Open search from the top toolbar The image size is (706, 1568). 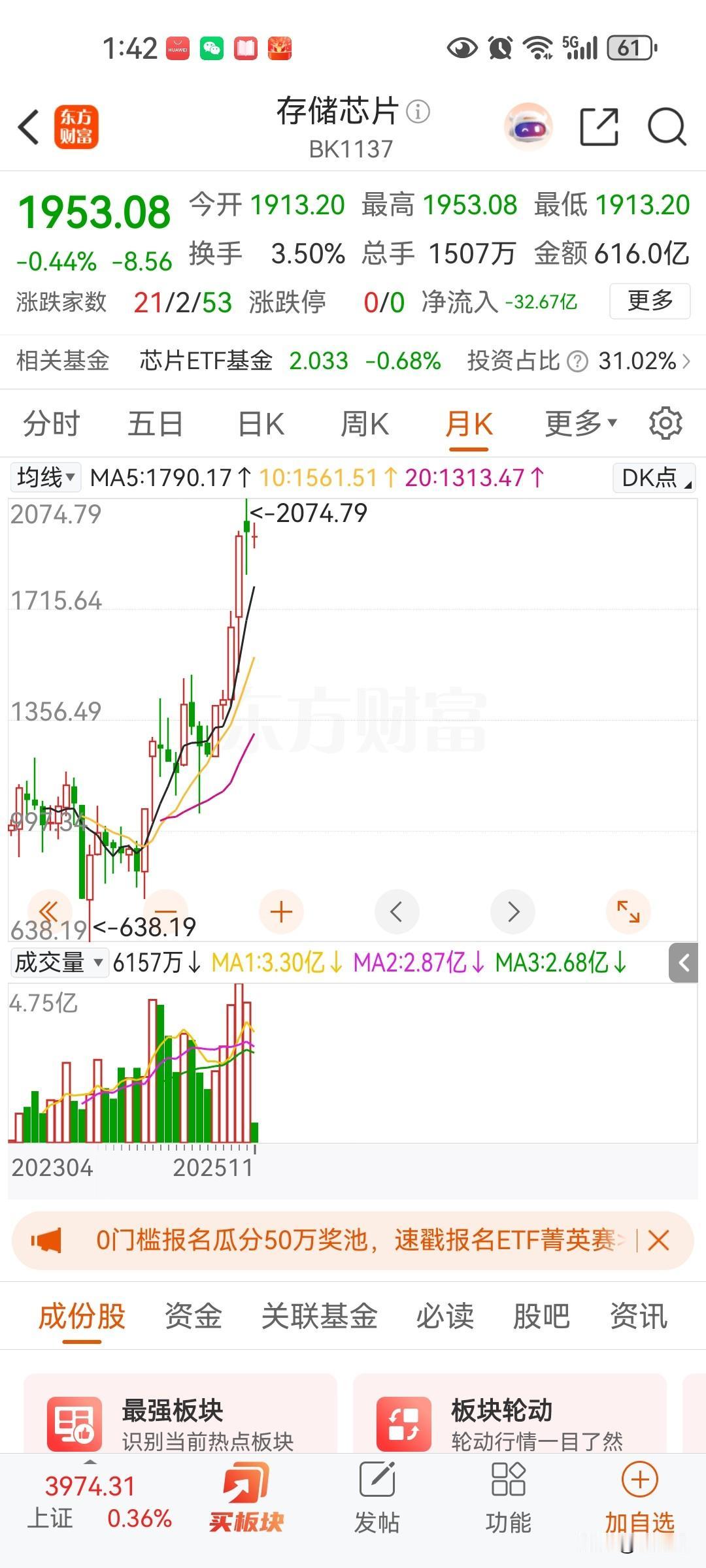[x=665, y=126]
